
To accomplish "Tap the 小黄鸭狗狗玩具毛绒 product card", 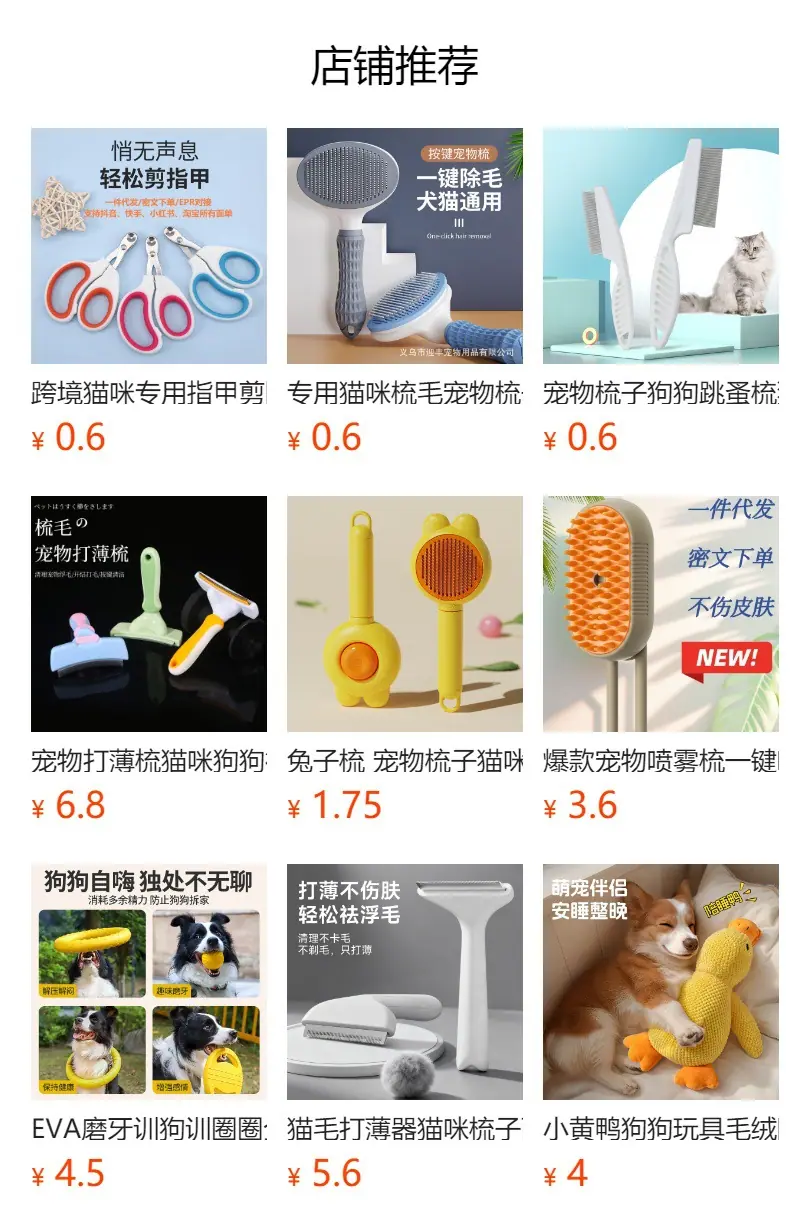I will pos(661,1028).
